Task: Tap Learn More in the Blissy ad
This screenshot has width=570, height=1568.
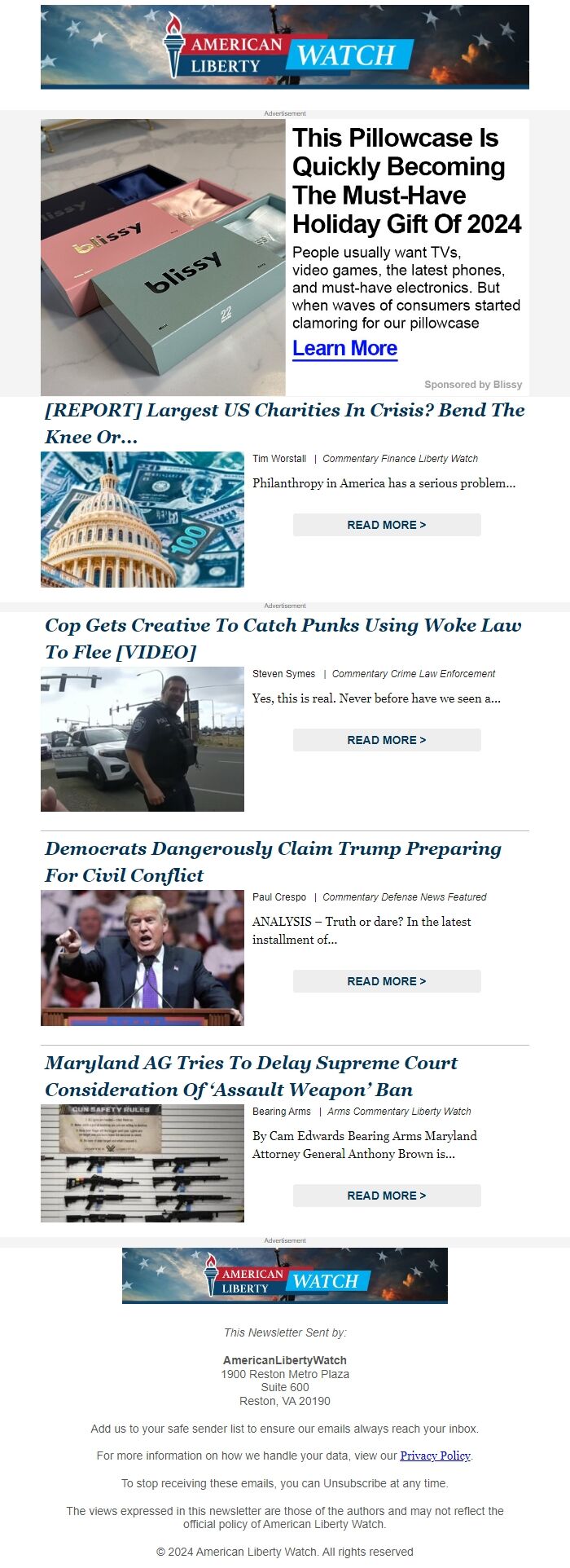Action: coord(344,349)
